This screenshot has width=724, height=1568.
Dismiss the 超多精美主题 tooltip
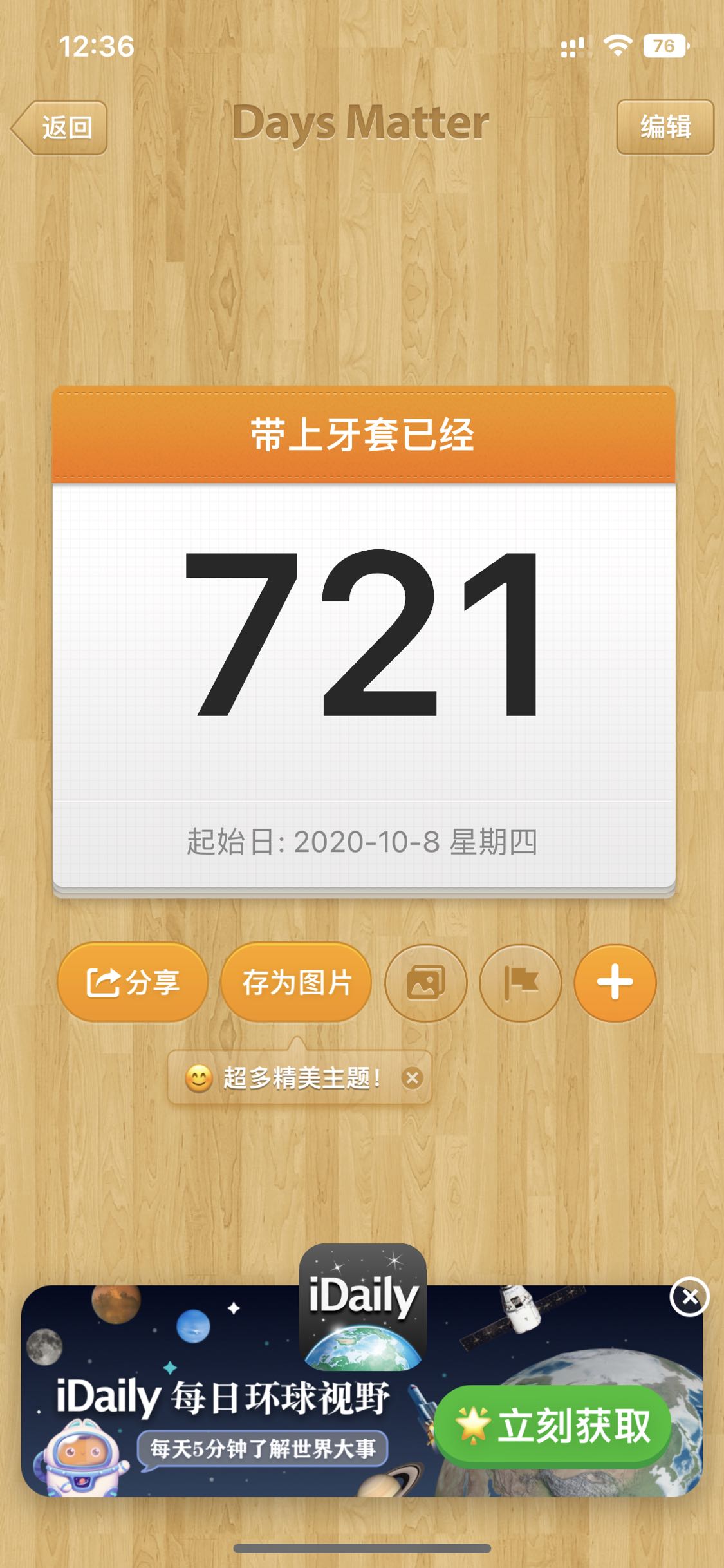pyautogui.click(x=413, y=1077)
